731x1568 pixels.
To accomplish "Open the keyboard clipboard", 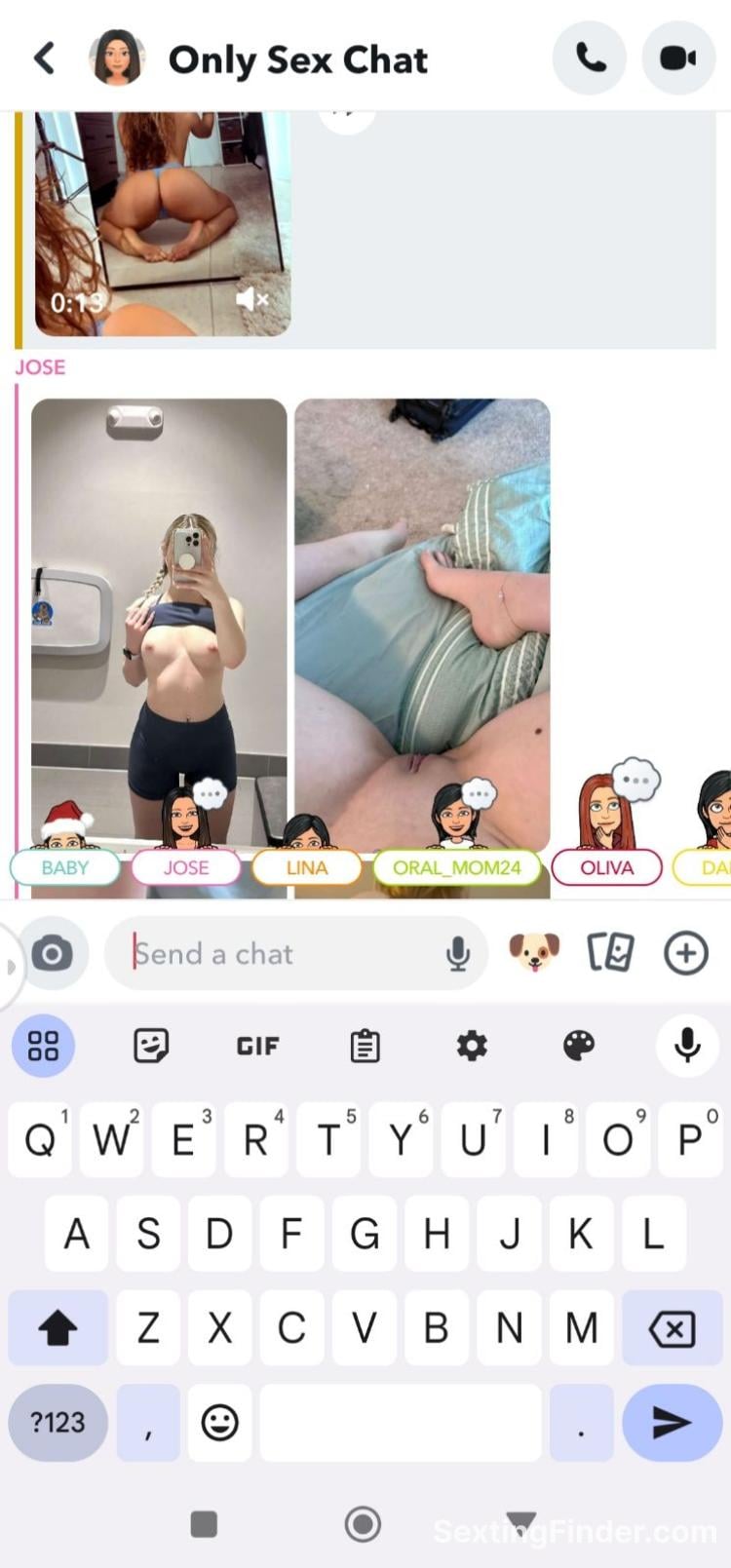I will (x=365, y=1046).
